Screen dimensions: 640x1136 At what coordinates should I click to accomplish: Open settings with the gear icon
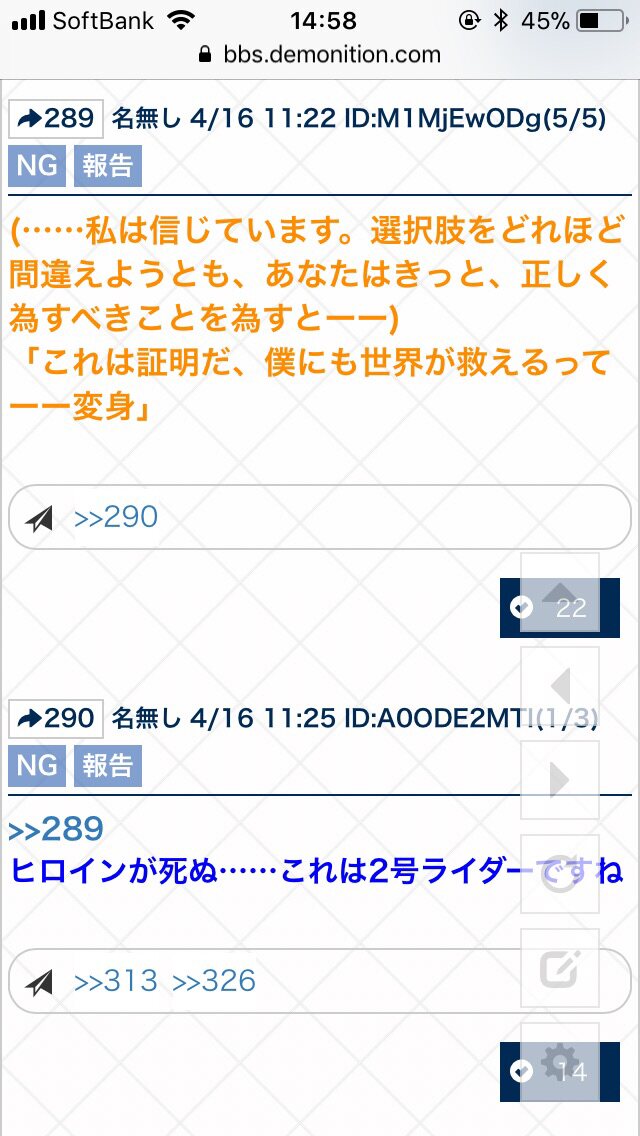click(x=560, y=1062)
